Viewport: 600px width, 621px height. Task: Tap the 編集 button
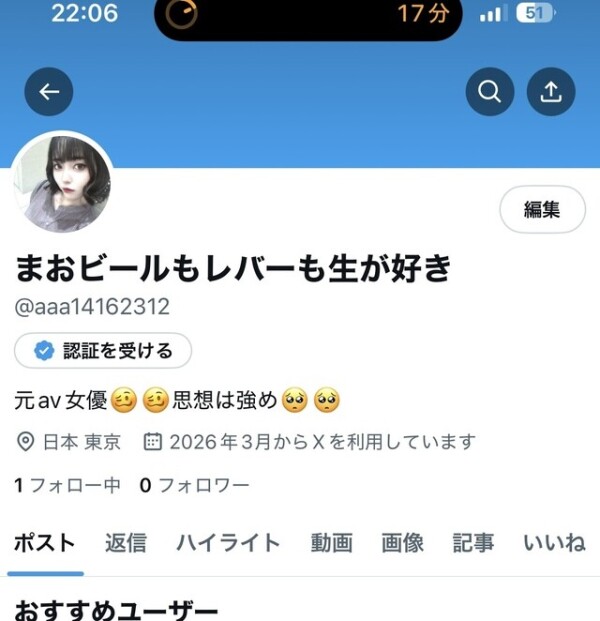[541, 209]
